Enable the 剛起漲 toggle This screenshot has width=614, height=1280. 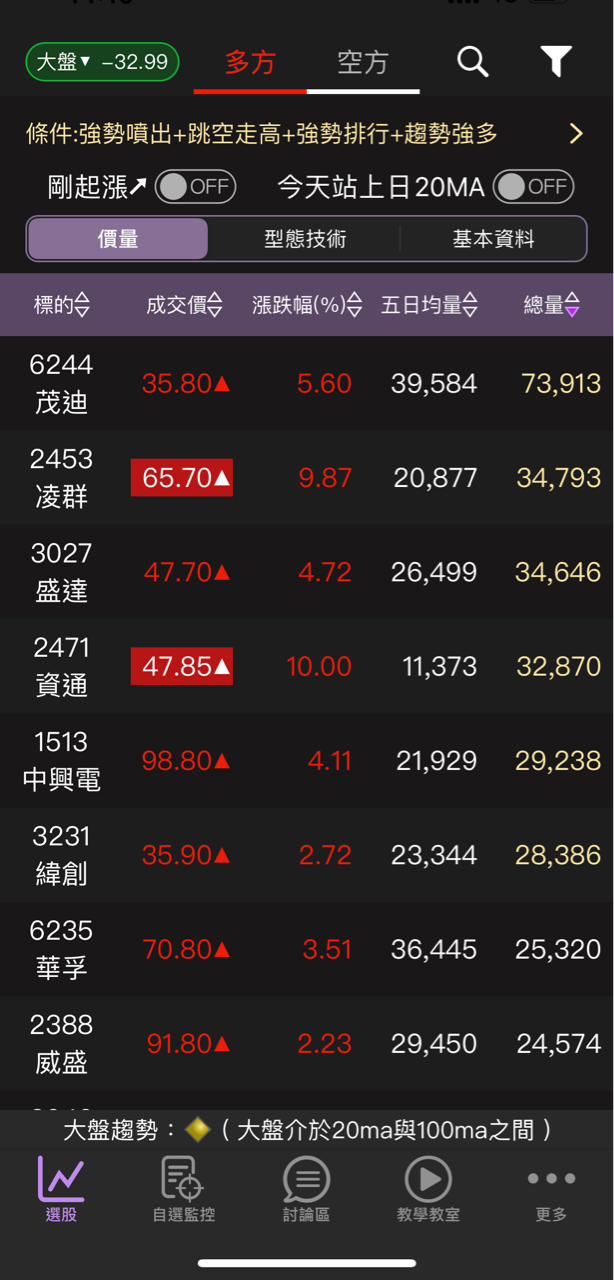click(x=195, y=187)
